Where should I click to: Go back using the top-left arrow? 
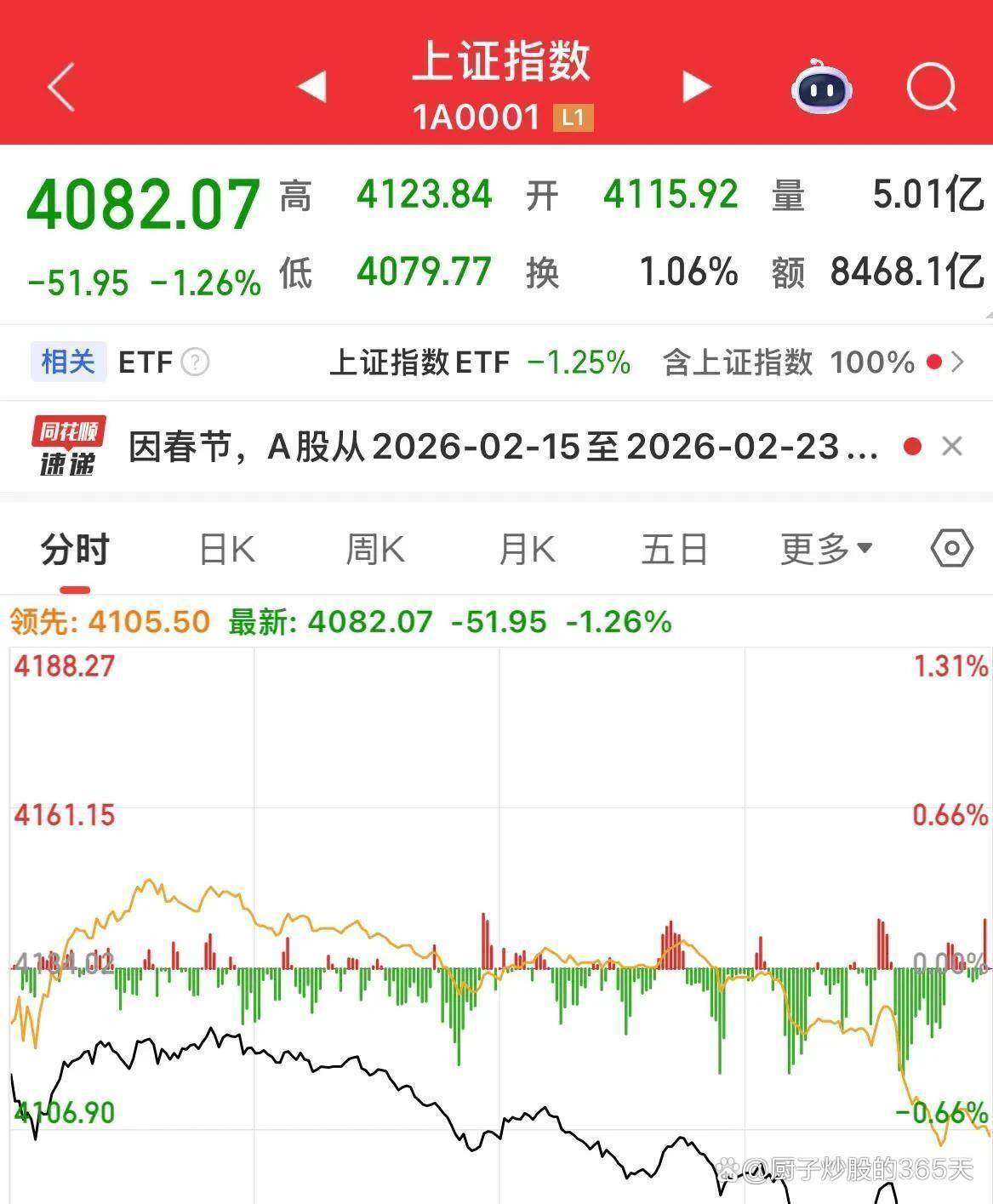click(61, 86)
